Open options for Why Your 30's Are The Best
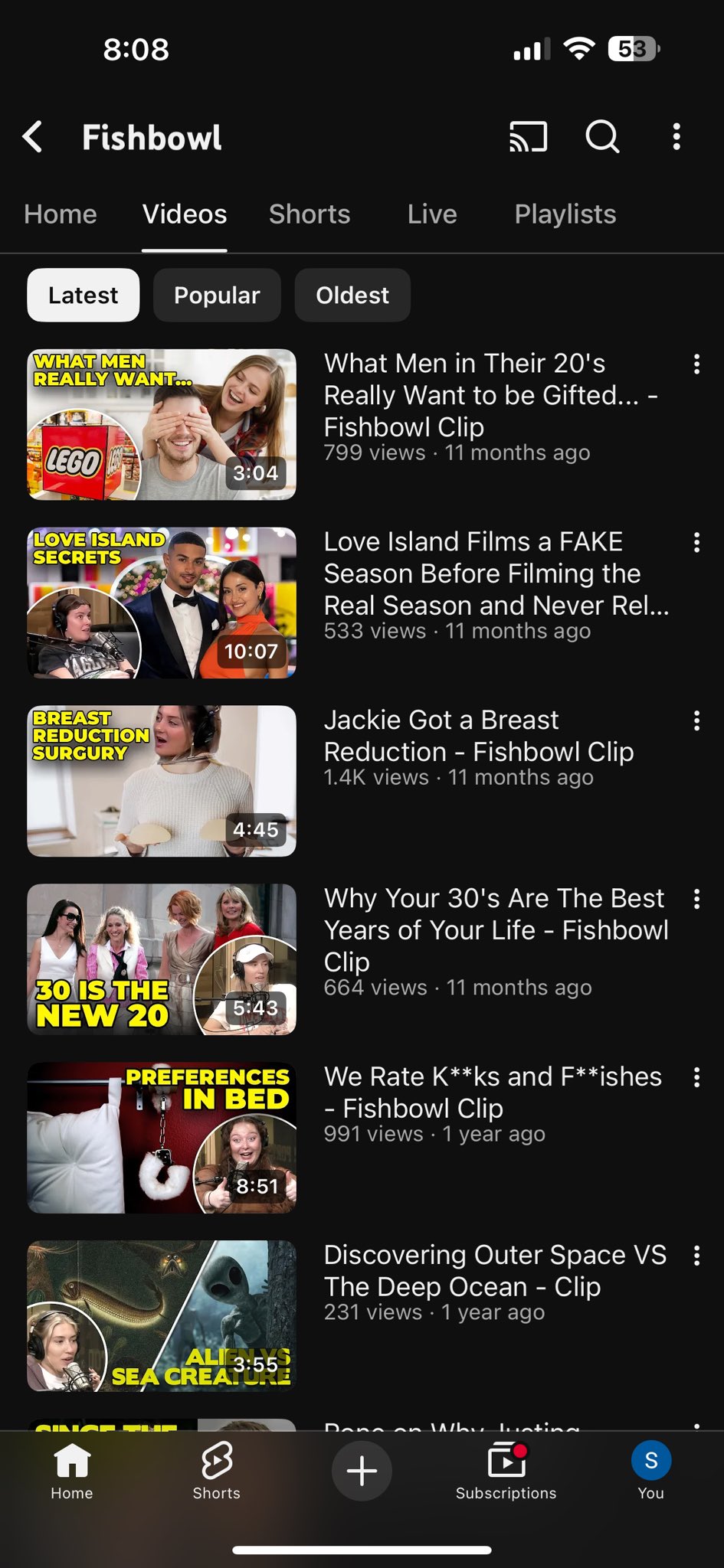This screenshot has width=724, height=1568. [x=696, y=899]
